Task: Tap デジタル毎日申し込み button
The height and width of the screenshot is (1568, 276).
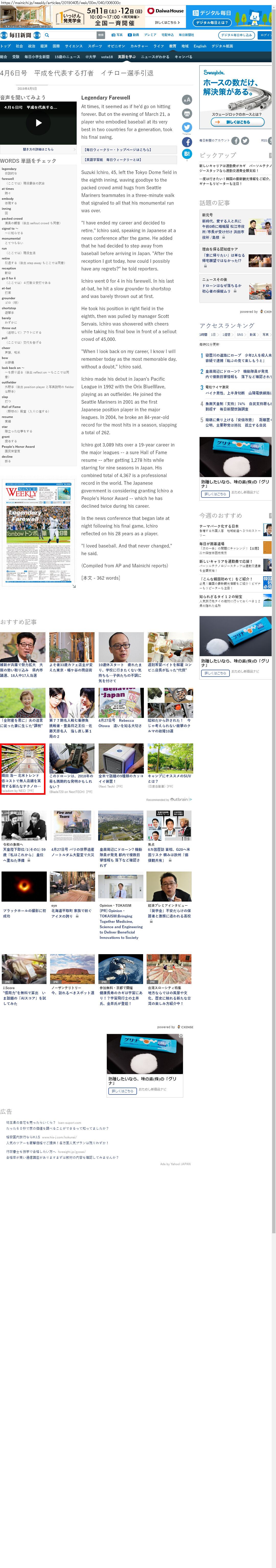Action: coord(236,35)
